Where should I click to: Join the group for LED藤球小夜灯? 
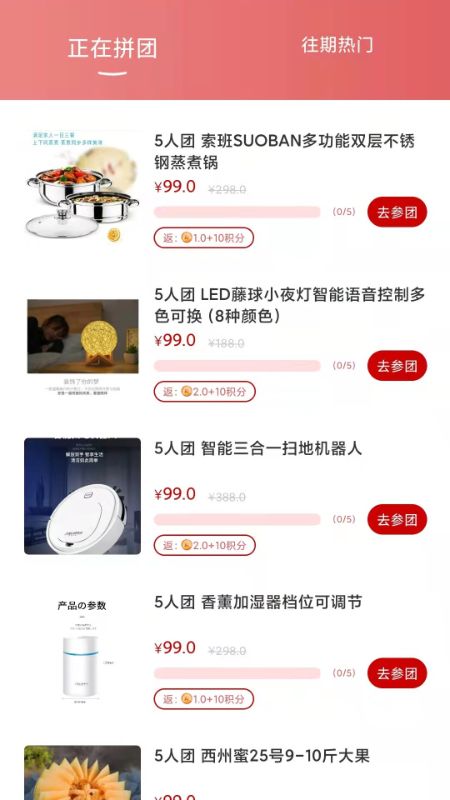(x=397, y=366)
